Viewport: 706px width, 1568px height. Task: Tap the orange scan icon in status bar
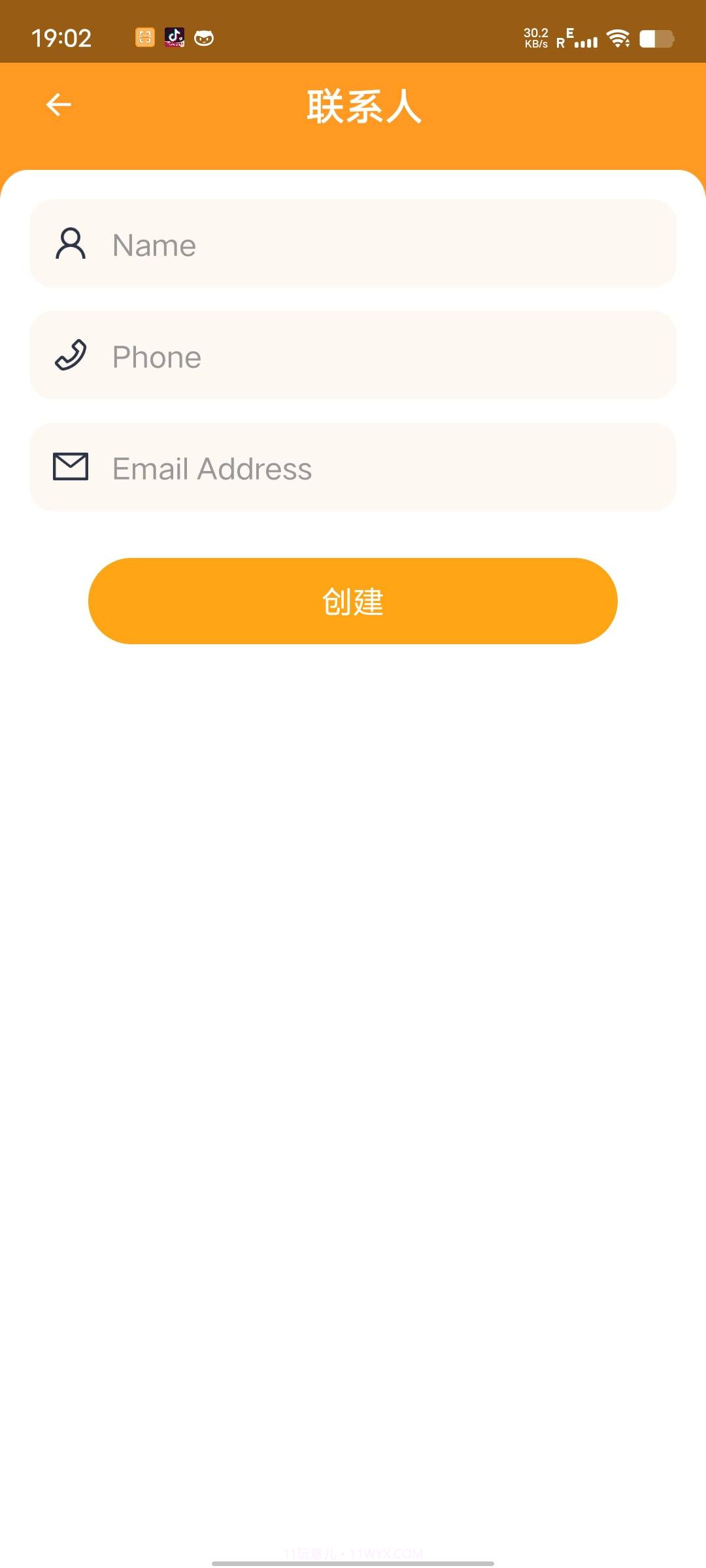pyautogui.click(x=144, y=39)
